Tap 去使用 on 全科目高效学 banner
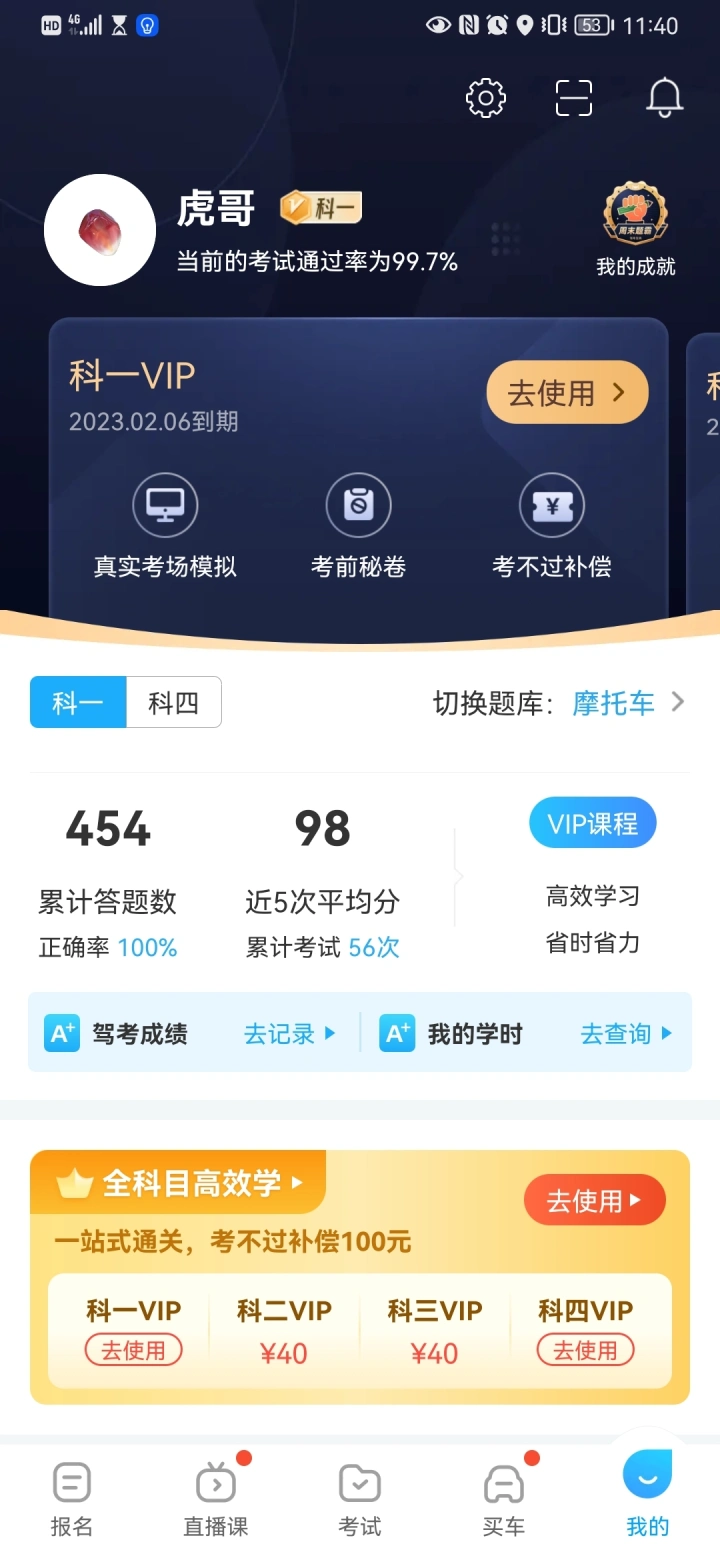Image resolution: width=720 pixels, height=1560 pixels. (594, 1200)
